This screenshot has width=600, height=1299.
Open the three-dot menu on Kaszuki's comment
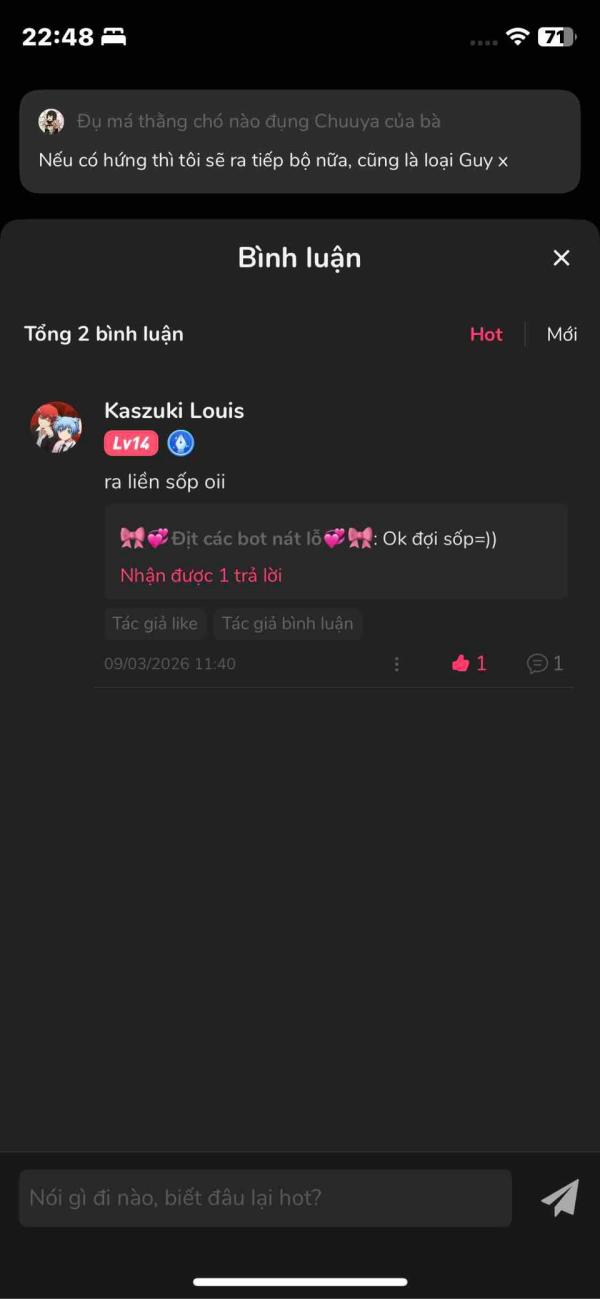point(397,664)
